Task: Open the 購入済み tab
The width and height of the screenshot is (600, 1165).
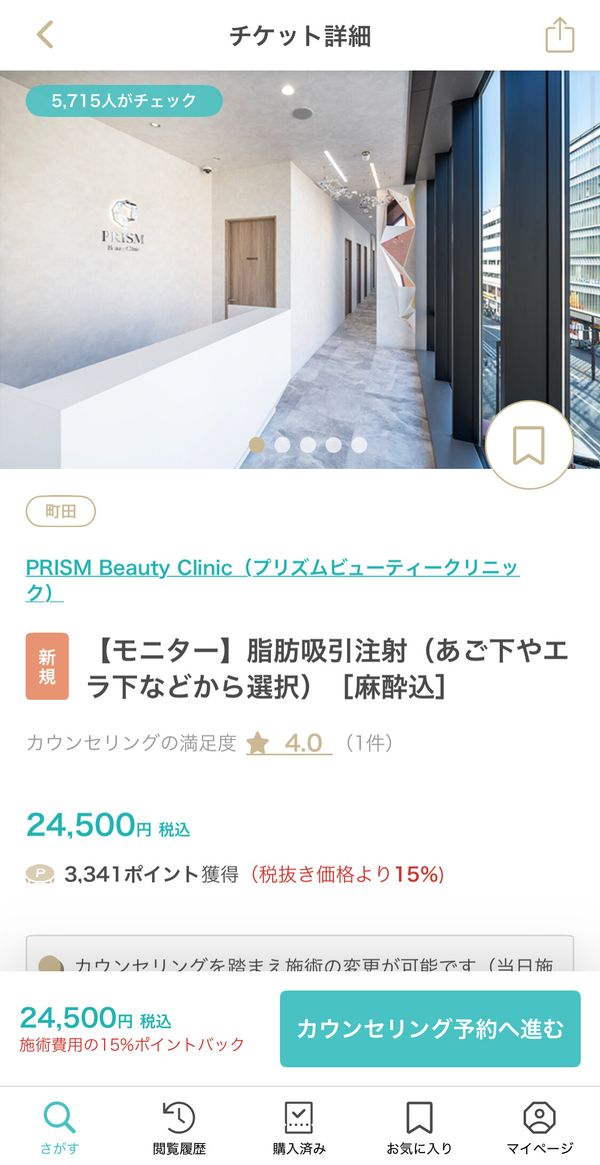Action: [299, 1127]
